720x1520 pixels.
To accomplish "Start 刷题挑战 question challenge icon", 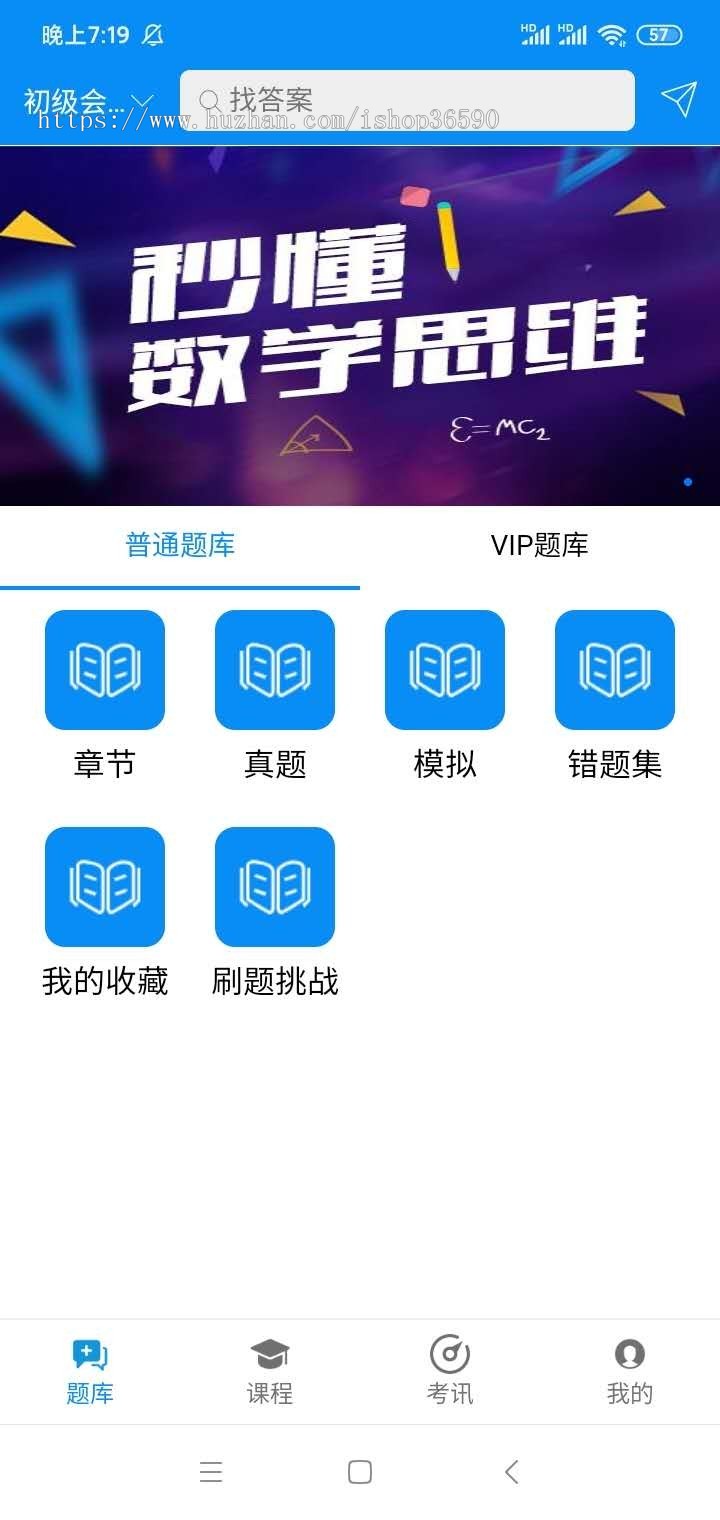I will [273, 886].
